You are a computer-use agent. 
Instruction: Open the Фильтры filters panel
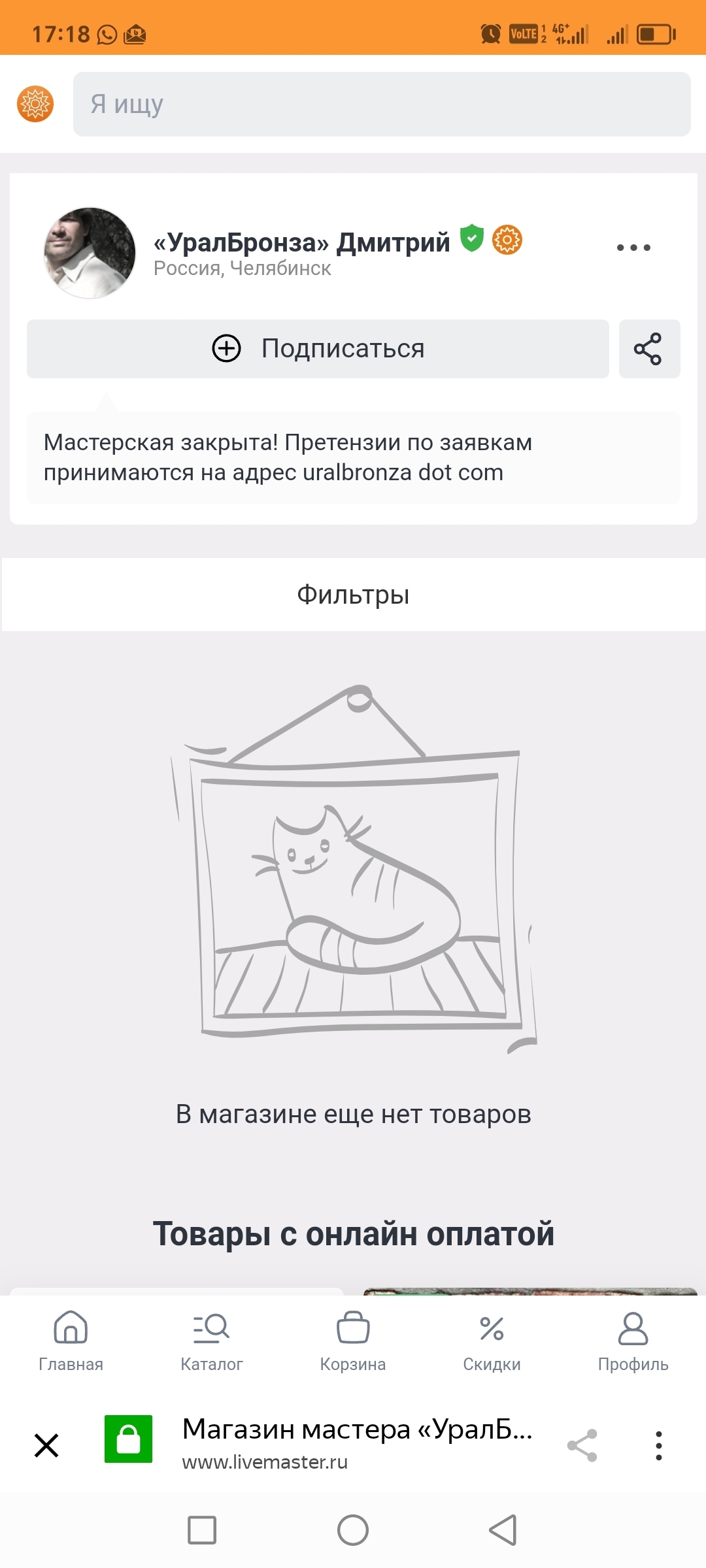pos(353,595)
